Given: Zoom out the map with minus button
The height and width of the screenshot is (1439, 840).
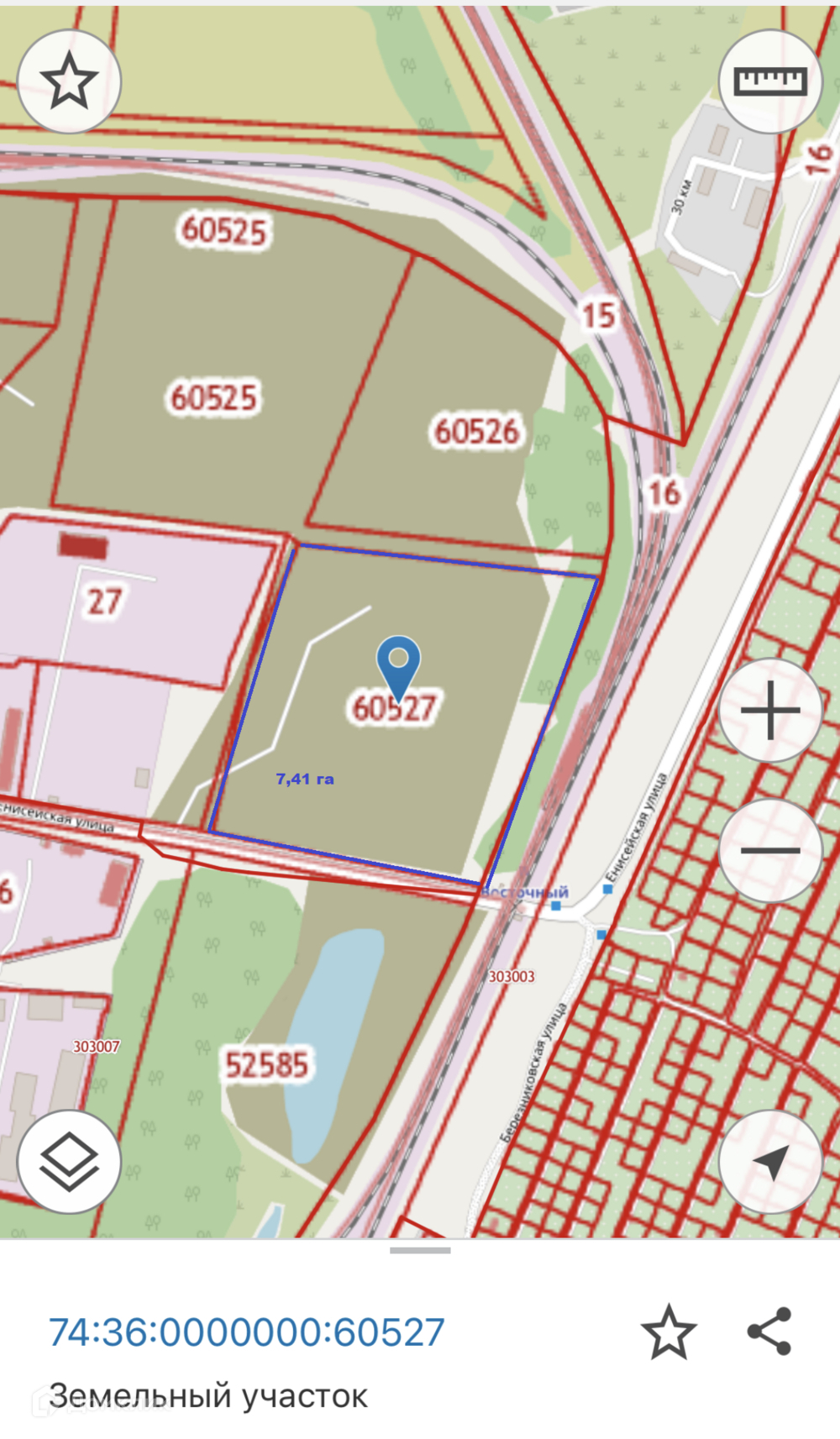Looking at the screenshot, I should point(769,850).
